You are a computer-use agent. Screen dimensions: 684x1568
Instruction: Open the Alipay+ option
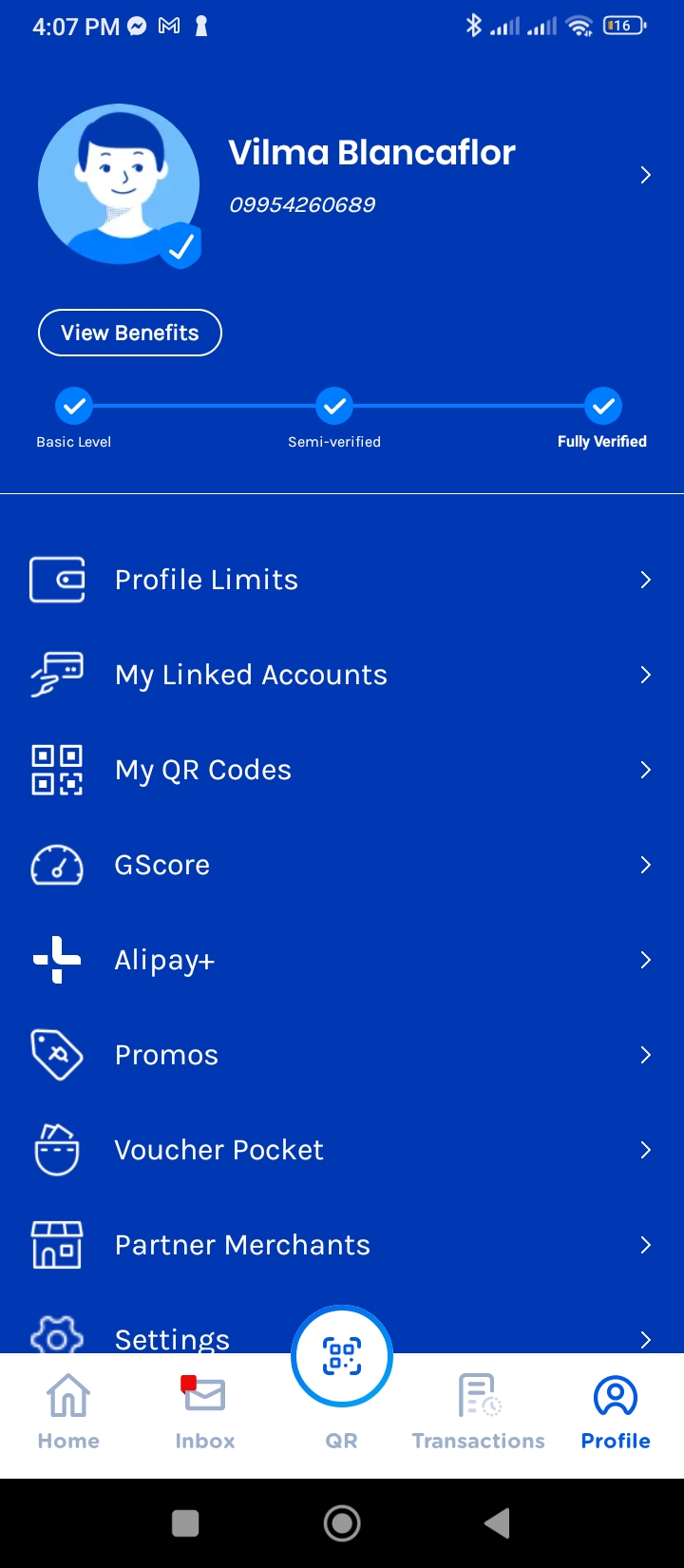coord(342,960)
